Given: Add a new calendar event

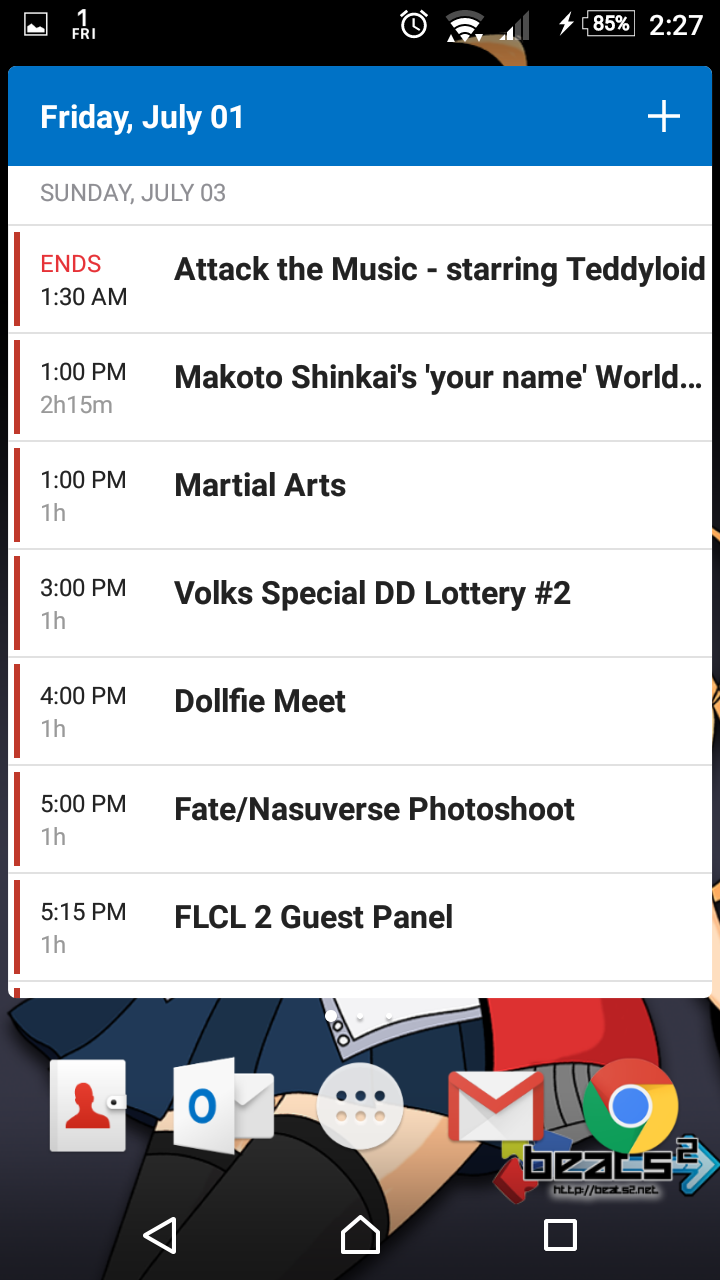Looking at the screenshot, I should tap(663, 117).
